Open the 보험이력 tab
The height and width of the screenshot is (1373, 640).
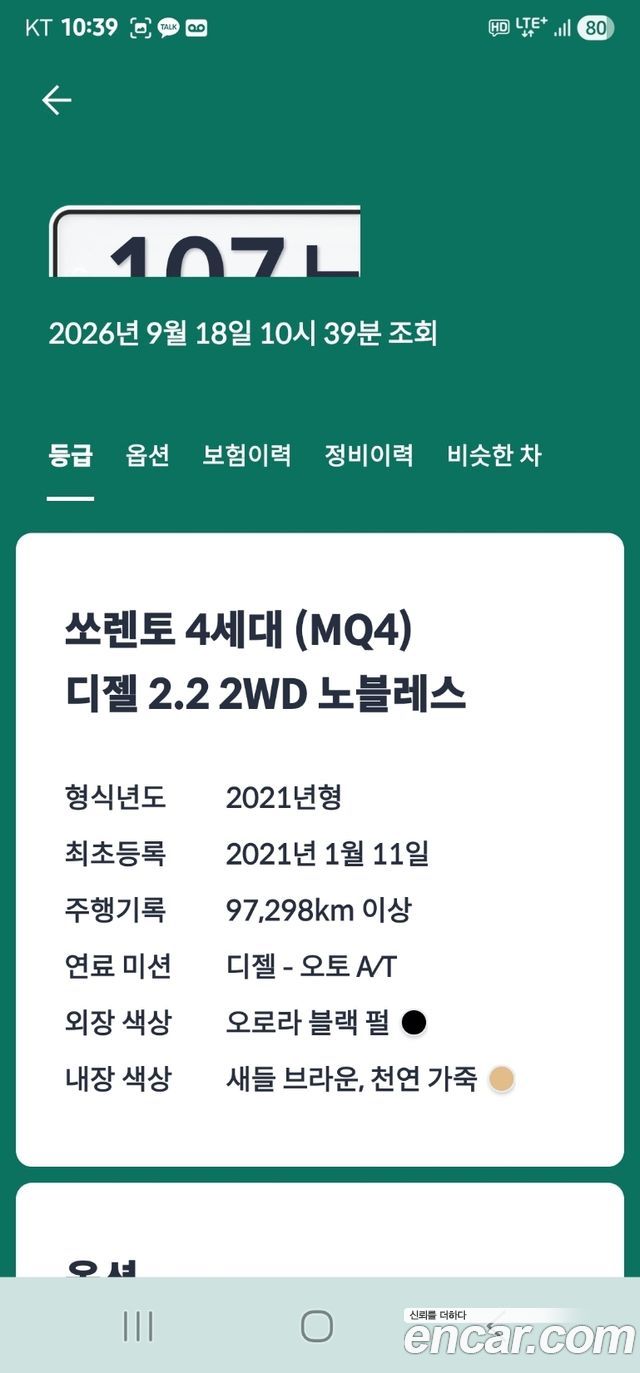click(x=247, y=456)
